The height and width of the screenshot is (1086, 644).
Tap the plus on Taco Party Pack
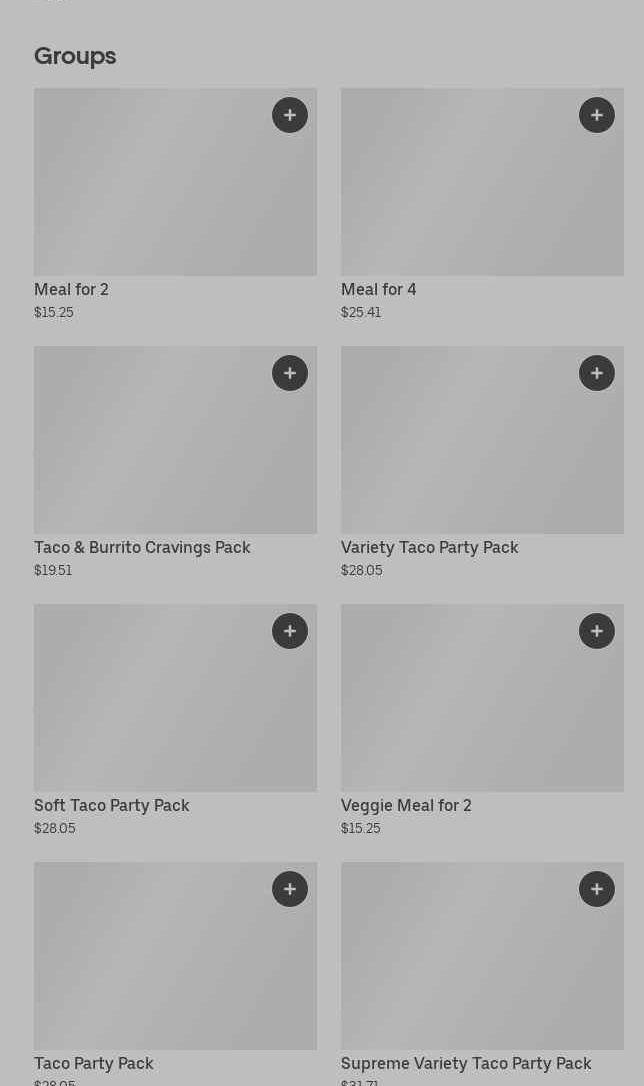coord(289,889)
